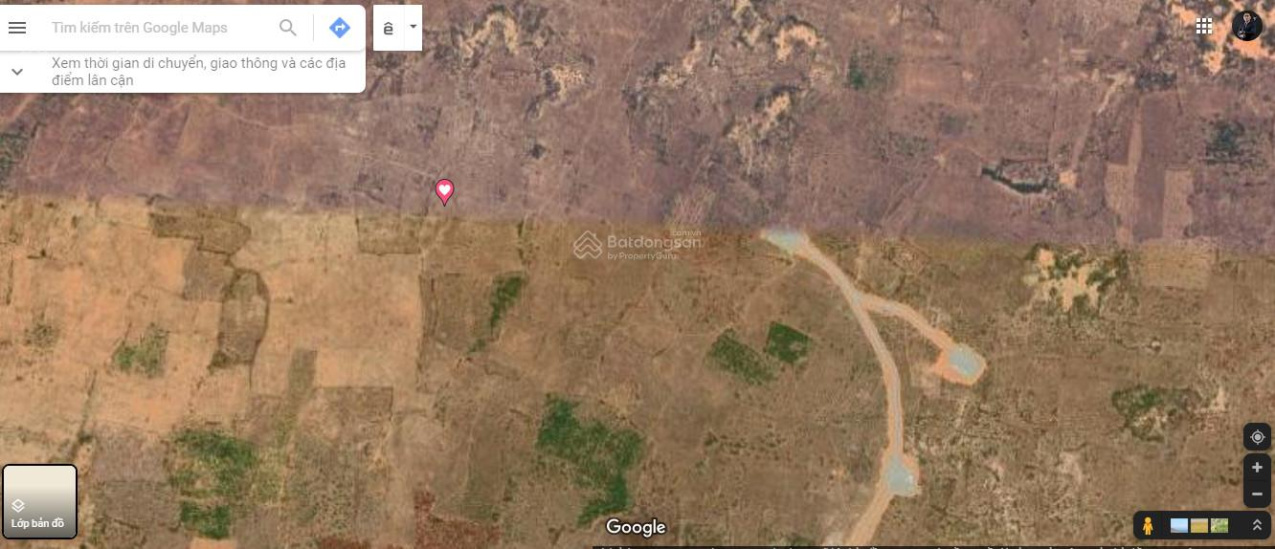Select the pink heart map pin

click(x=445, y=190)
